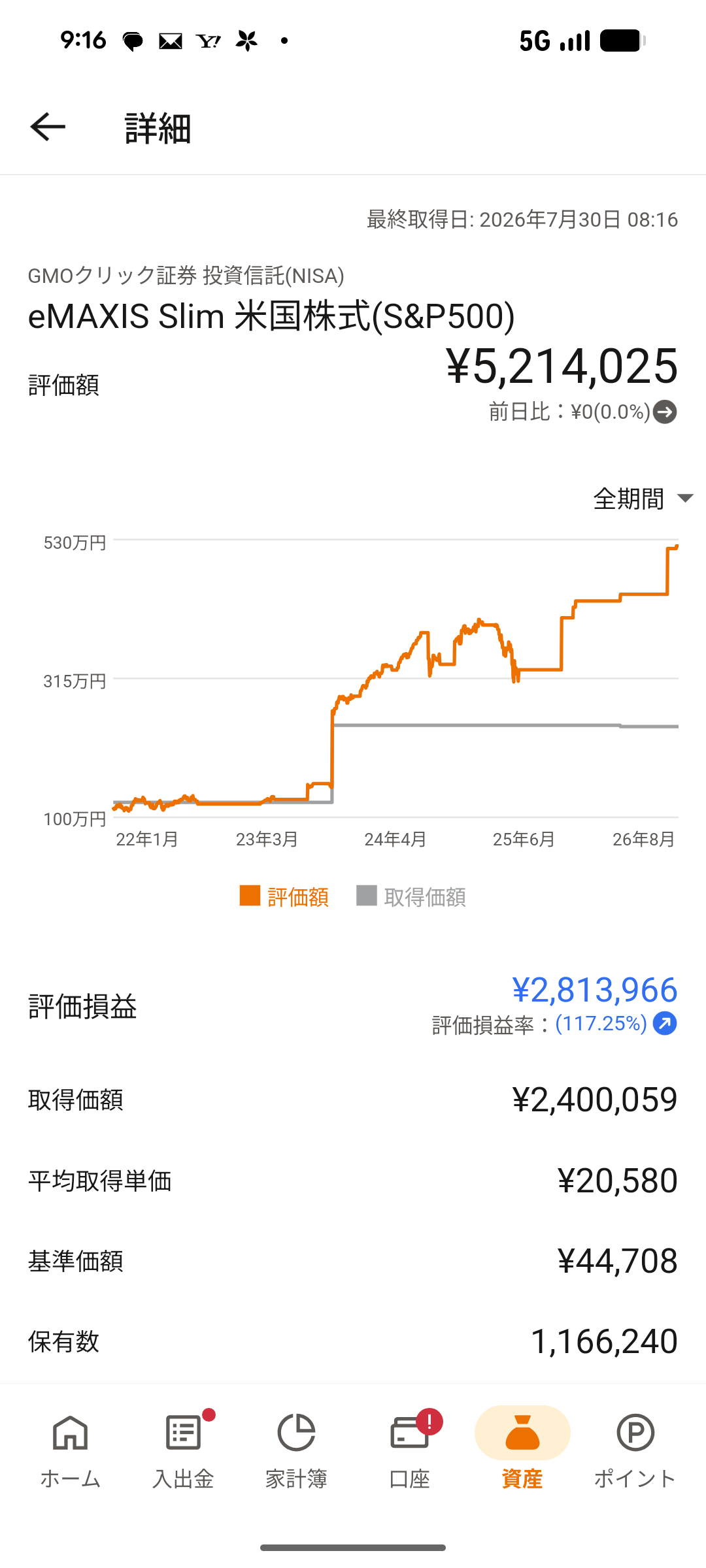Go back using the arrow in the header

coord(48,127)
